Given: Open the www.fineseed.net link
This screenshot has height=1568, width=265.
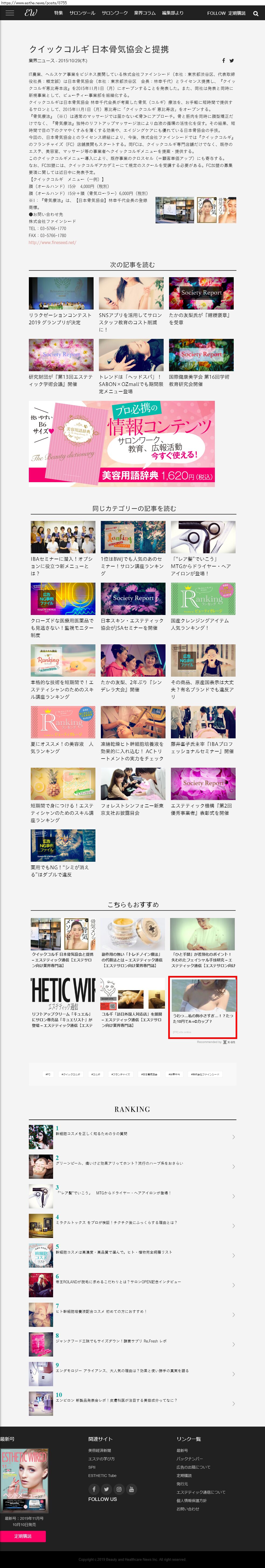Looking at the screenshot, I should [x=52, y=242].
